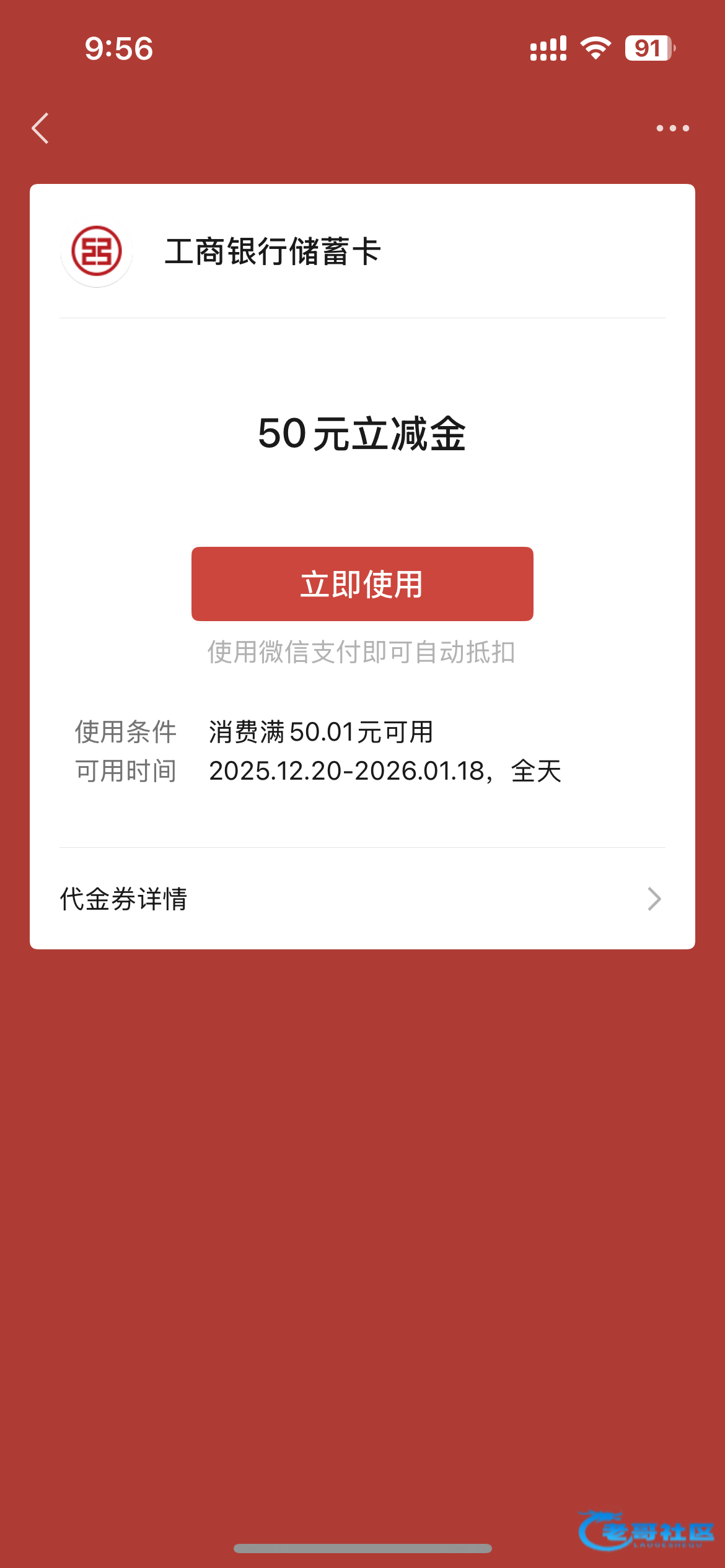Screen dimensions: 725x1568
Task: Open 代金券详情 voucher details
Action: pyautogui.click(x=362, y=899)
